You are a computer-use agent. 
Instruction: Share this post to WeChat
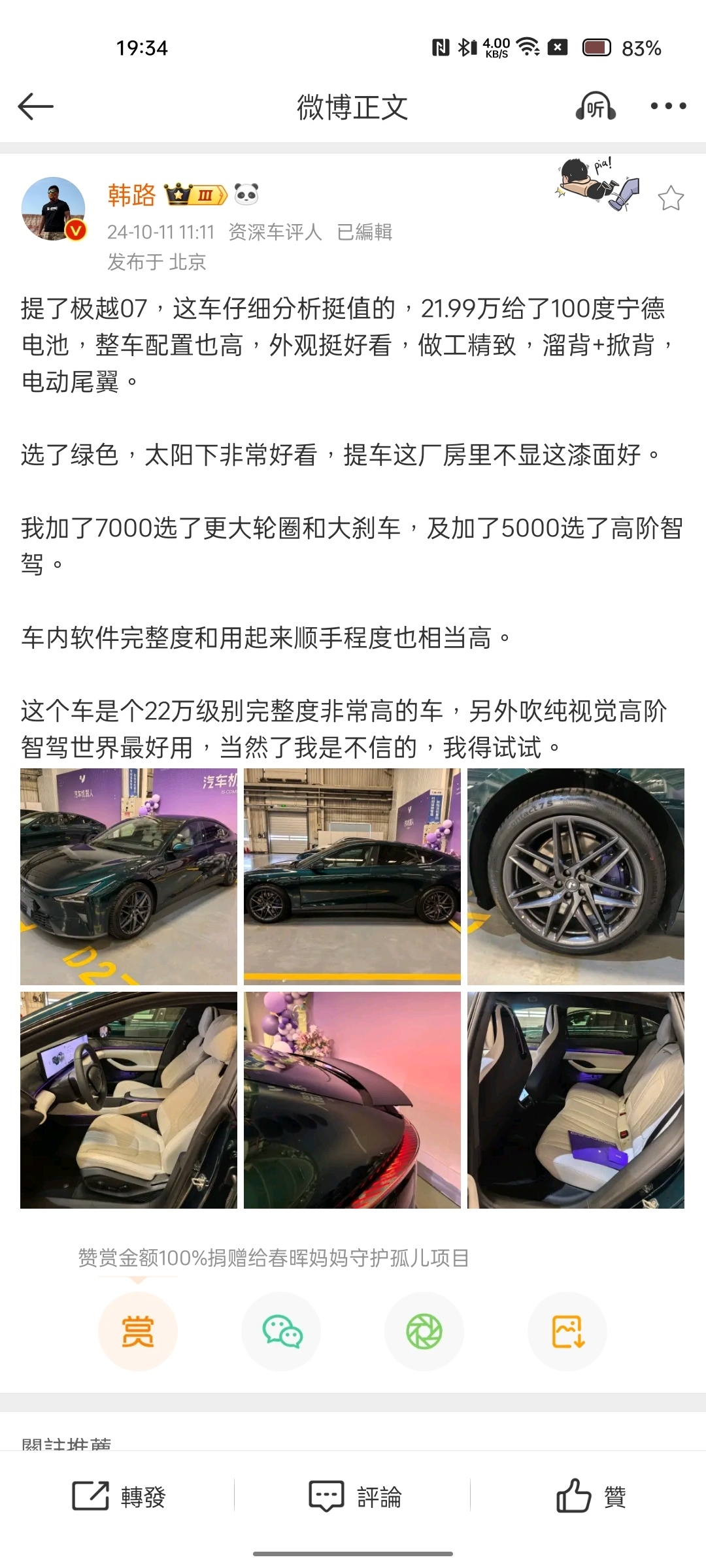[281, 1331]
